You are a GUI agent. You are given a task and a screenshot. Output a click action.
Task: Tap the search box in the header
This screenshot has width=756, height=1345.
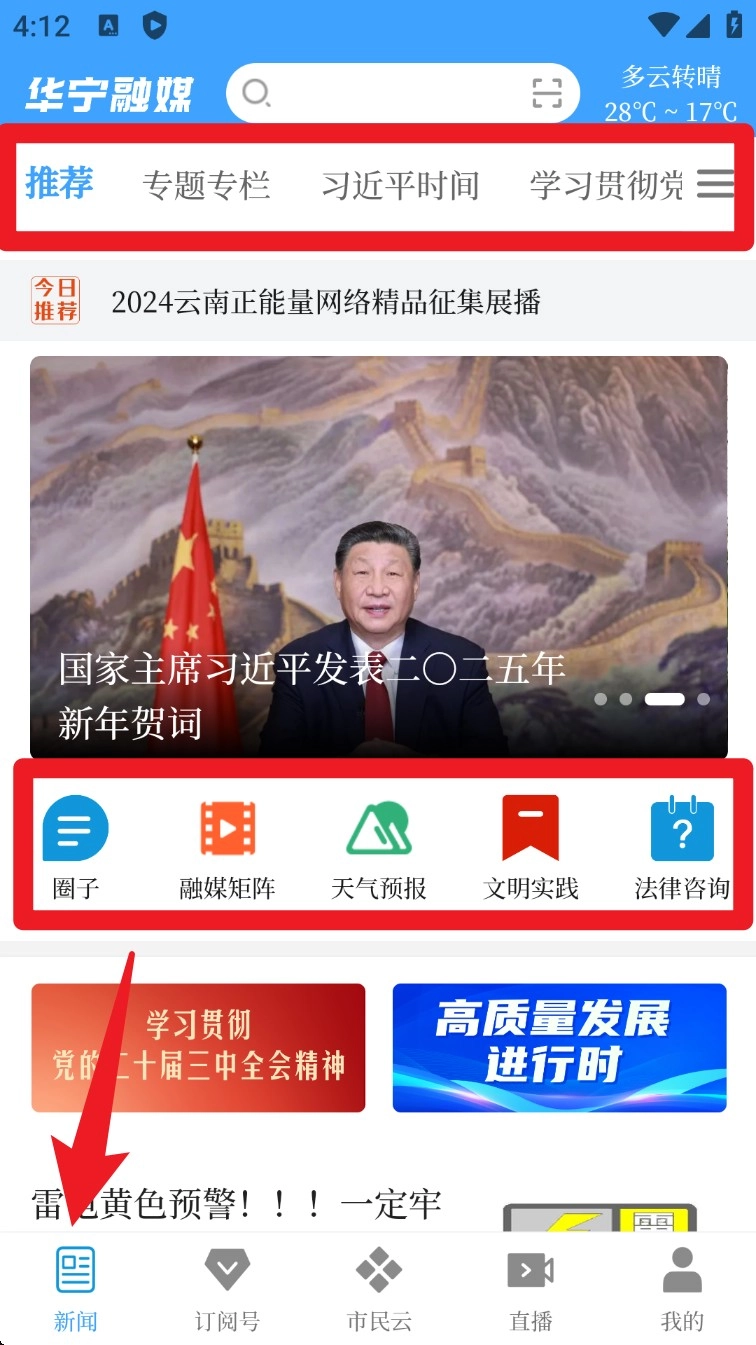click(390, 93)
